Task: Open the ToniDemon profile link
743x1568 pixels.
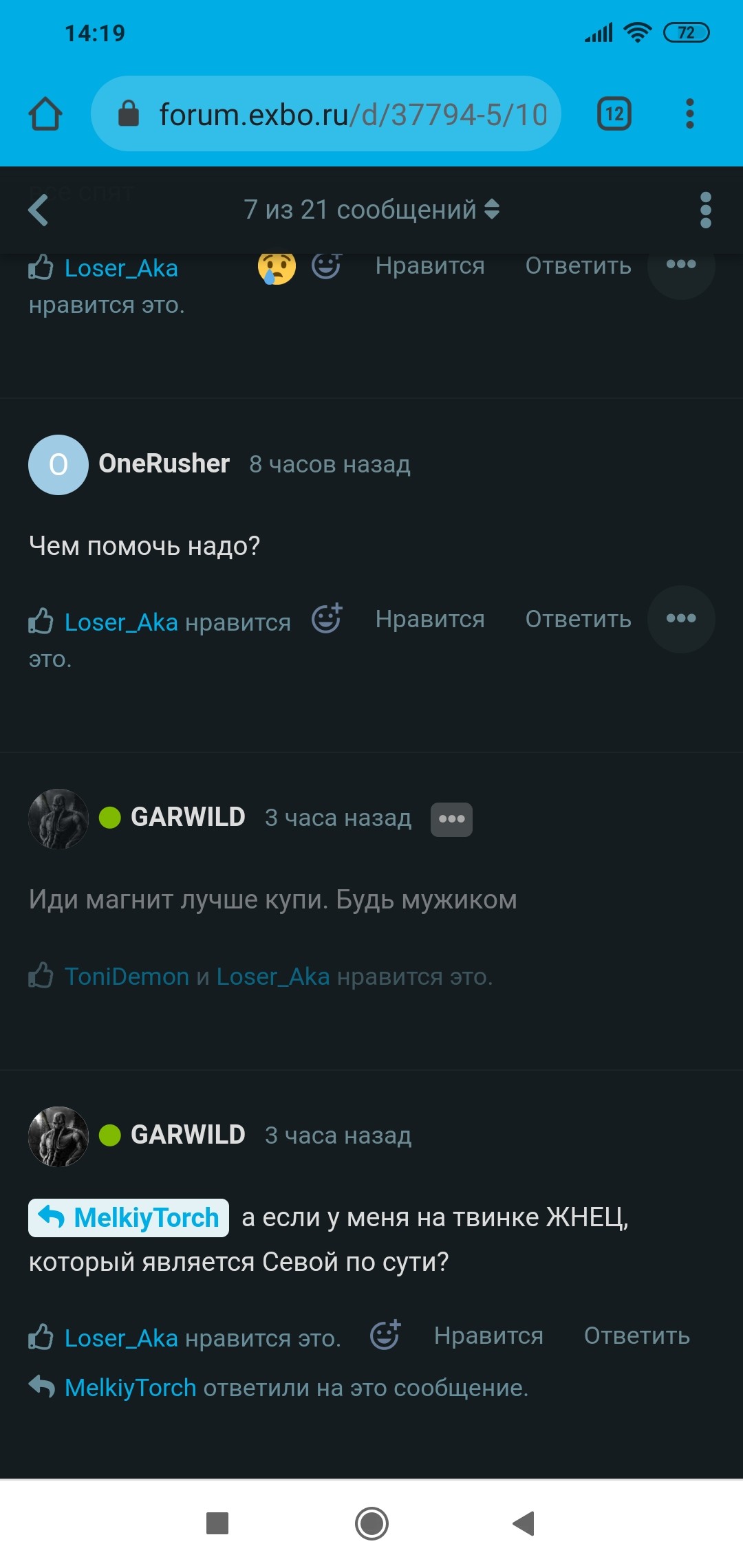Action: (x=127, y=977)
